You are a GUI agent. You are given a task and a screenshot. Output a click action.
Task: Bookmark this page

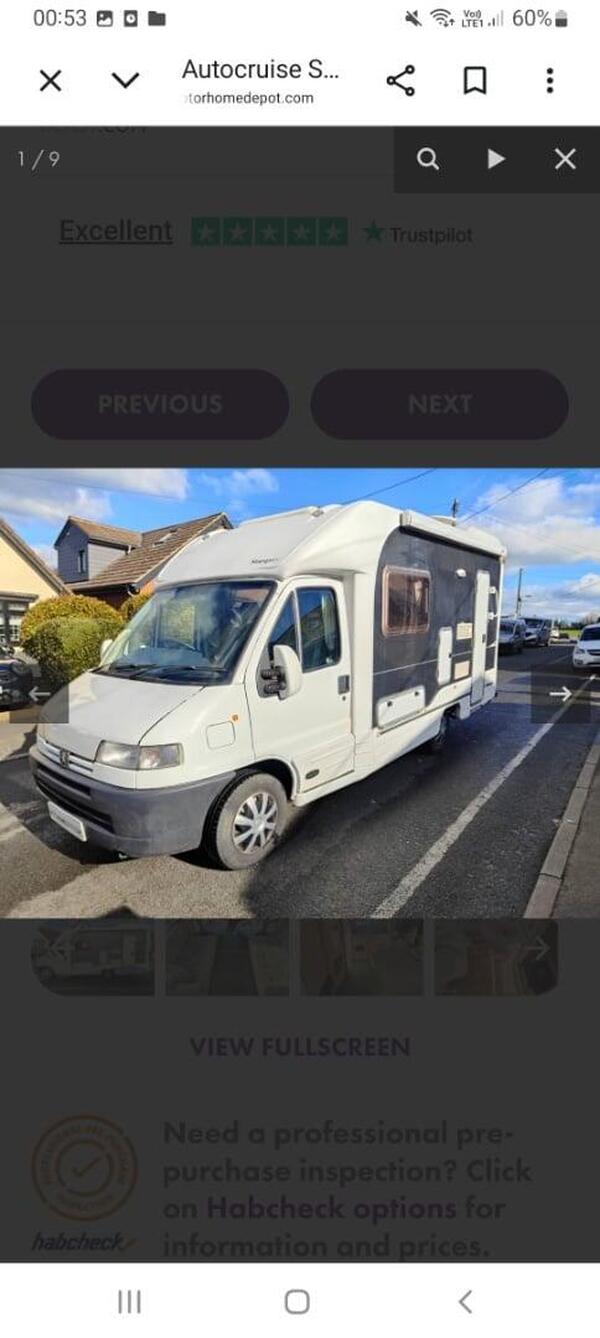click(x=475, y=81)
